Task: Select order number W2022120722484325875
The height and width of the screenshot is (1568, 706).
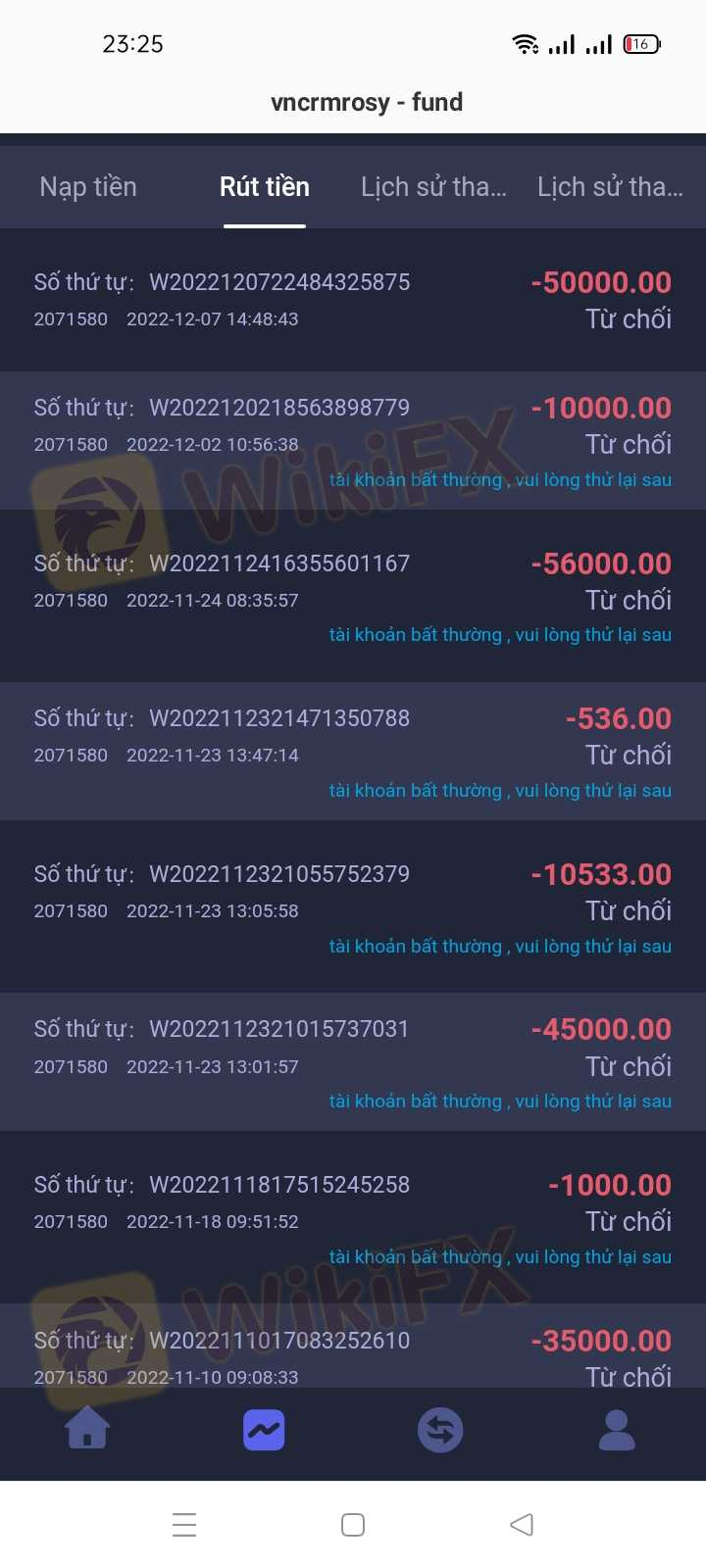Action: [x=279, y=282]
